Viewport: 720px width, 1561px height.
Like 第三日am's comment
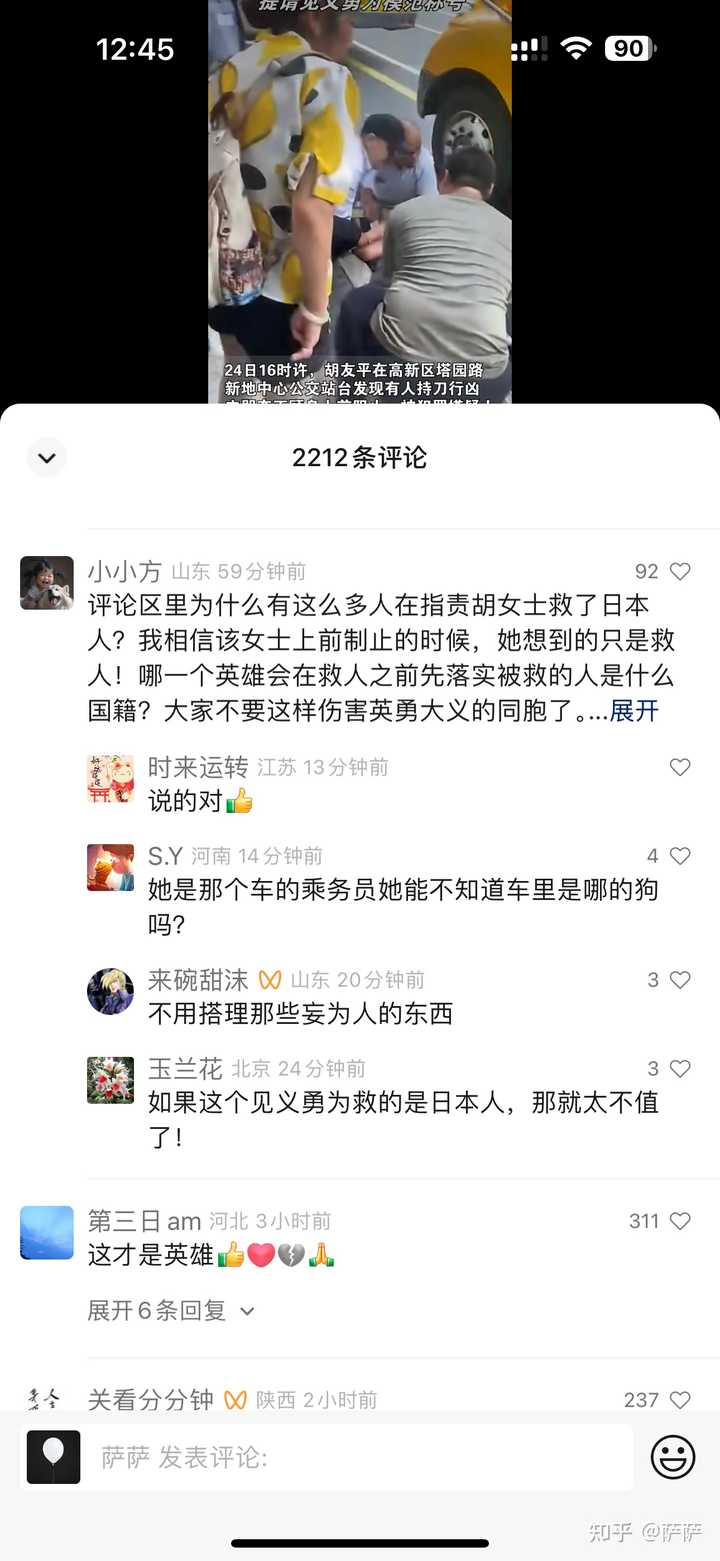680,1222
